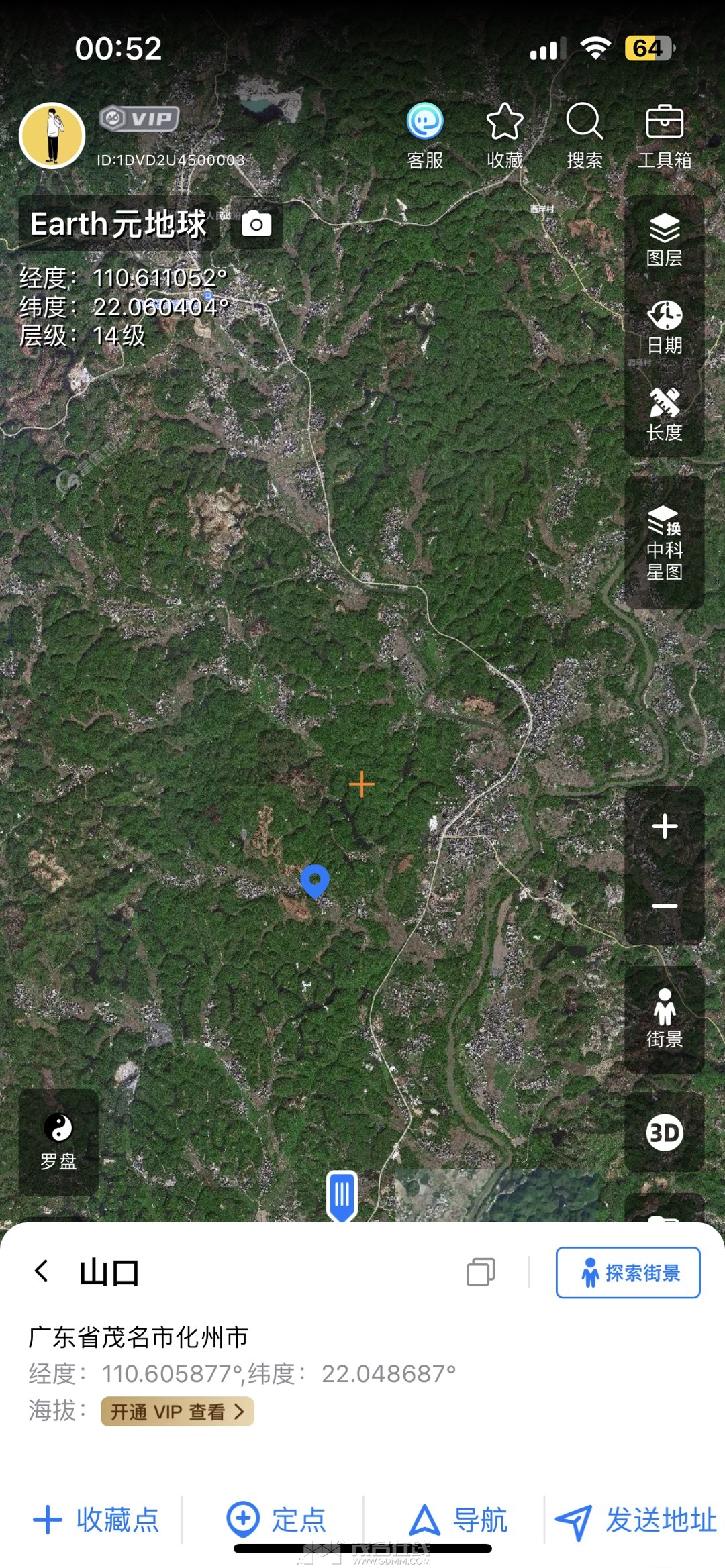Take a map screenshot with camera icon
This screenshot has width=725, height=1568.
[256, 224]
